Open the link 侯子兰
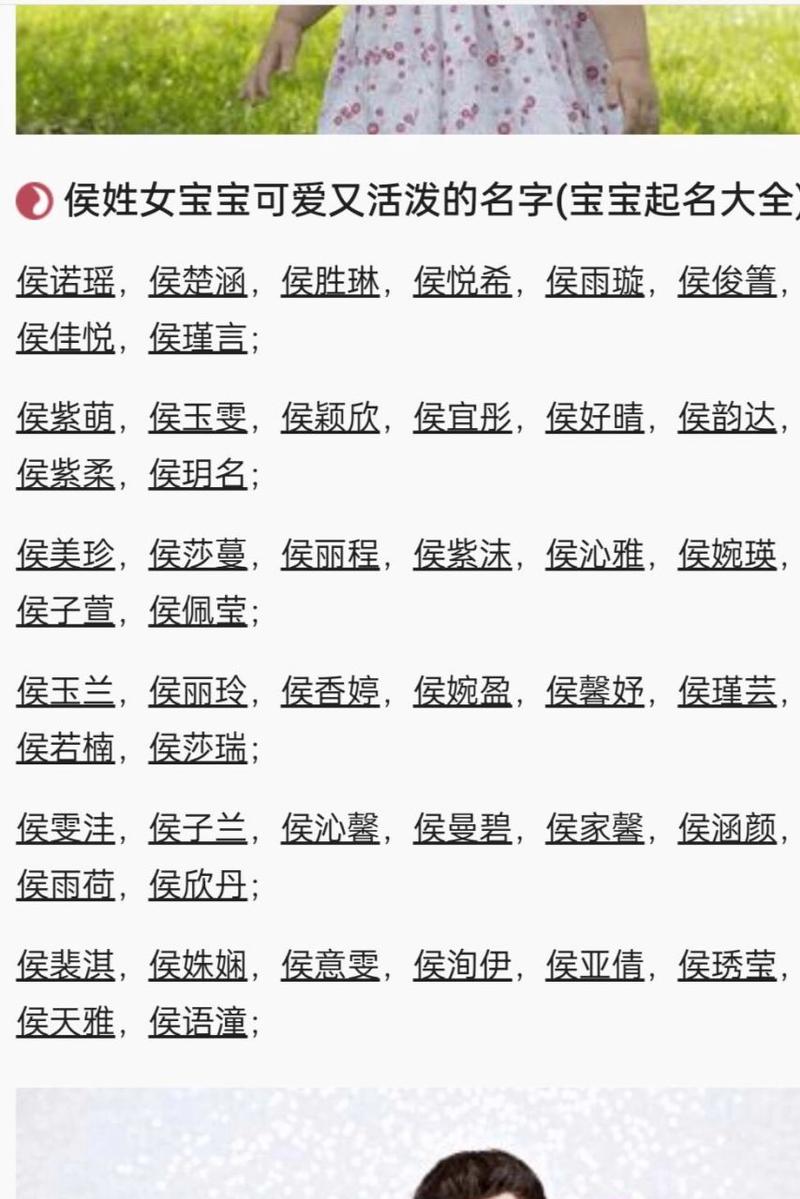Screen dimensions: 800x1199 pyautogui.click(x=198, y=828)
